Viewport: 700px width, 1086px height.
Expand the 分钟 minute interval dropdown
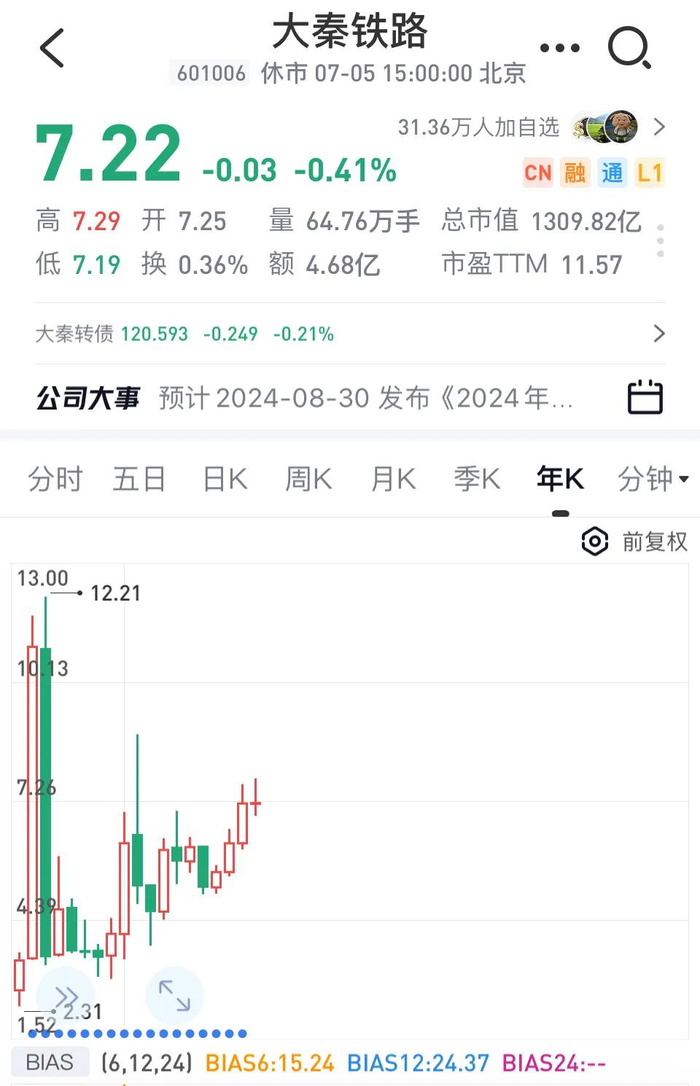(653, 479)
